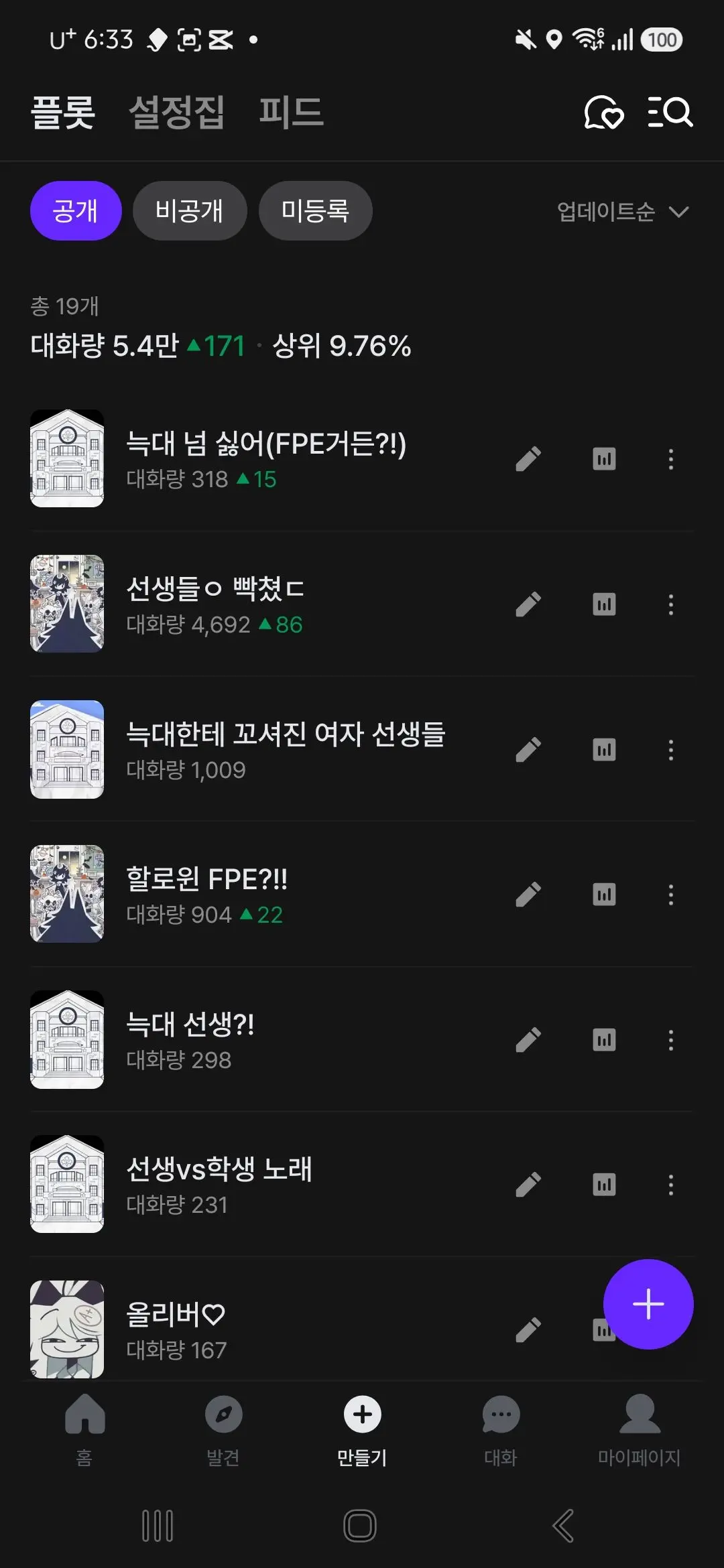Open the search icon in the top bar

[x=670, y=112]
